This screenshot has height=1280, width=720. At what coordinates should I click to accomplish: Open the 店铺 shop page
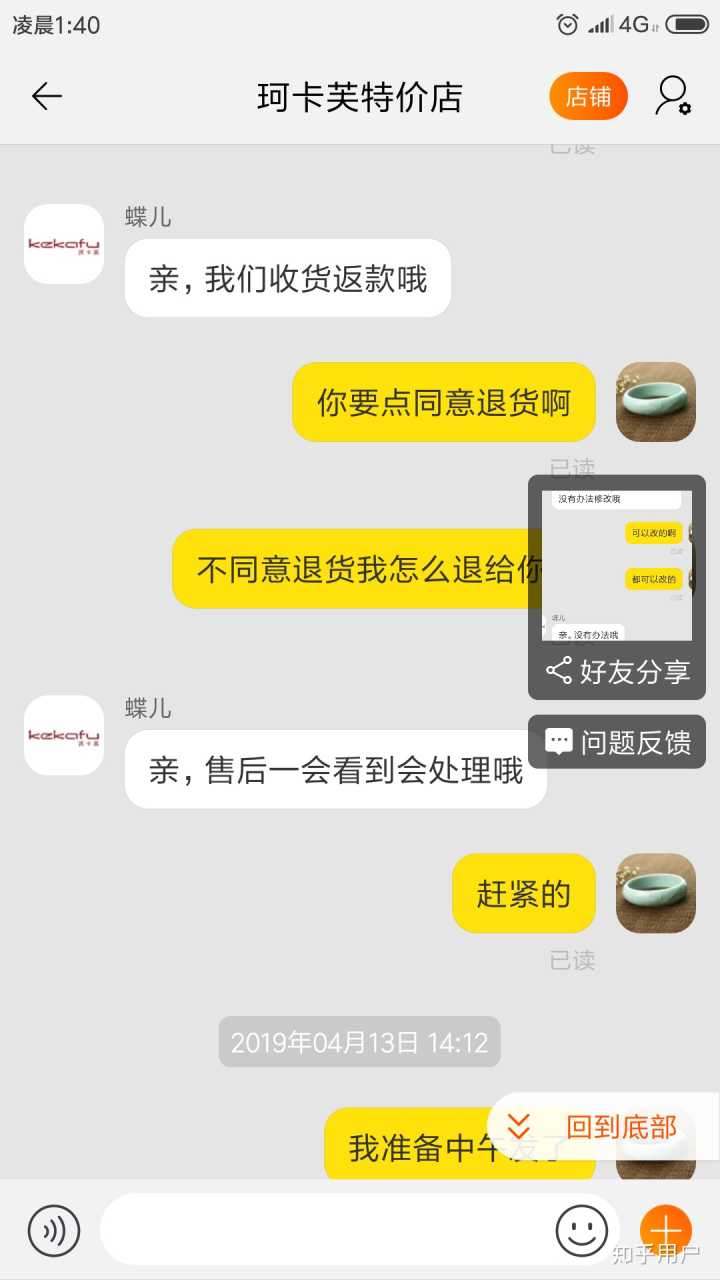588,97
